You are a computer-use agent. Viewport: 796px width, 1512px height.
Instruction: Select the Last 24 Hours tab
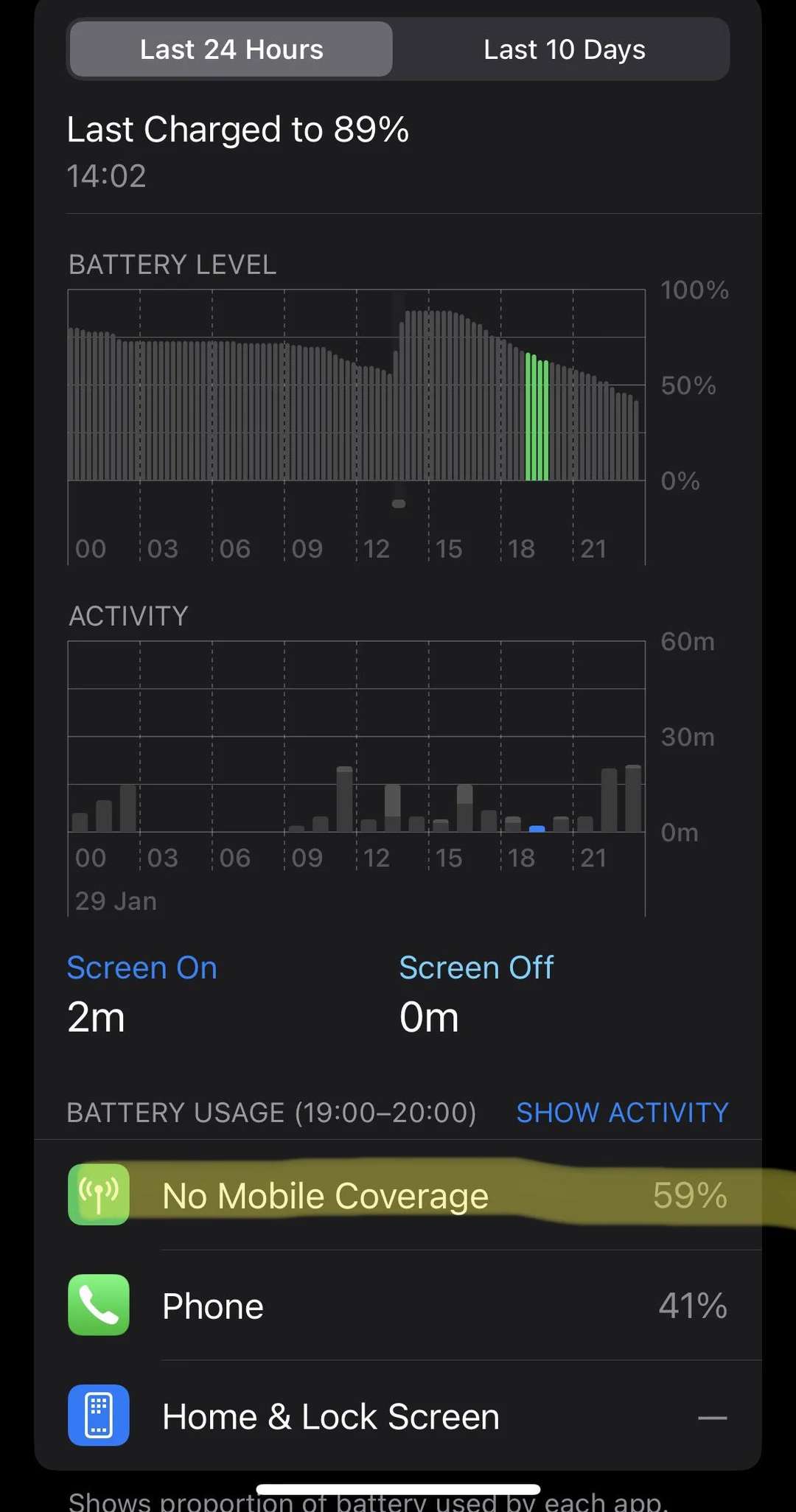[231, 49]
